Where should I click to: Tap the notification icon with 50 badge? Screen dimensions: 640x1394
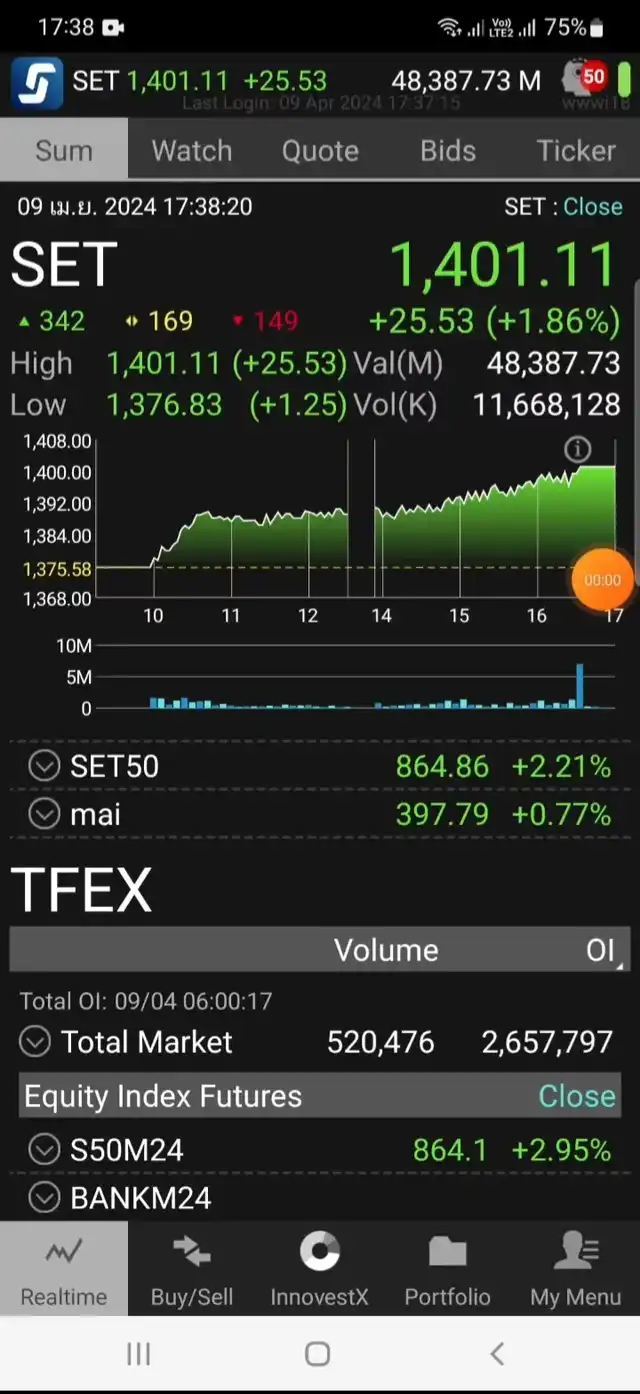pyautogui.click(x=584, y=79)
